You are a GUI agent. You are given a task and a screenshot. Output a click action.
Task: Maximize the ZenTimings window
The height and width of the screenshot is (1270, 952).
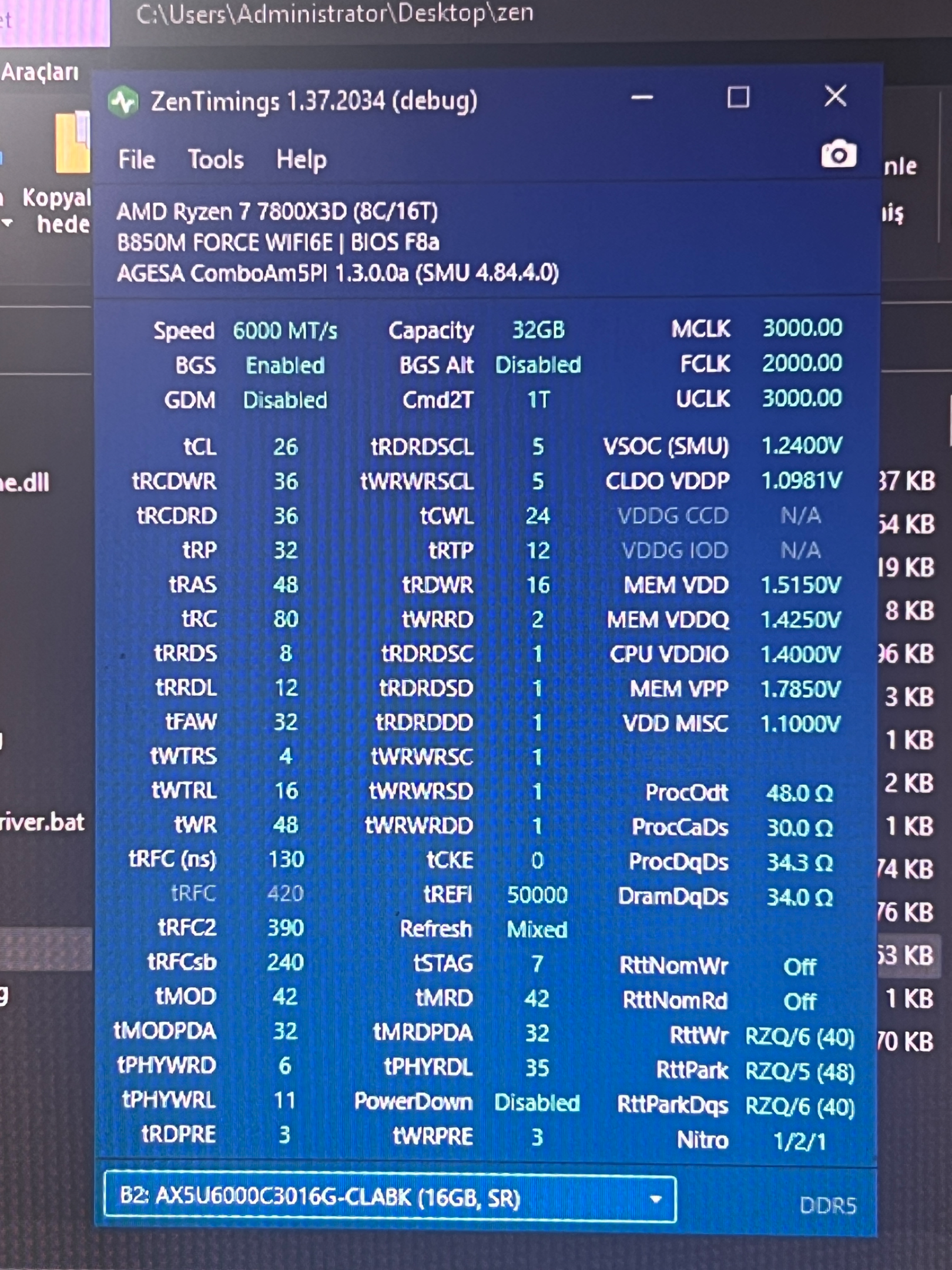coord(738,97)
